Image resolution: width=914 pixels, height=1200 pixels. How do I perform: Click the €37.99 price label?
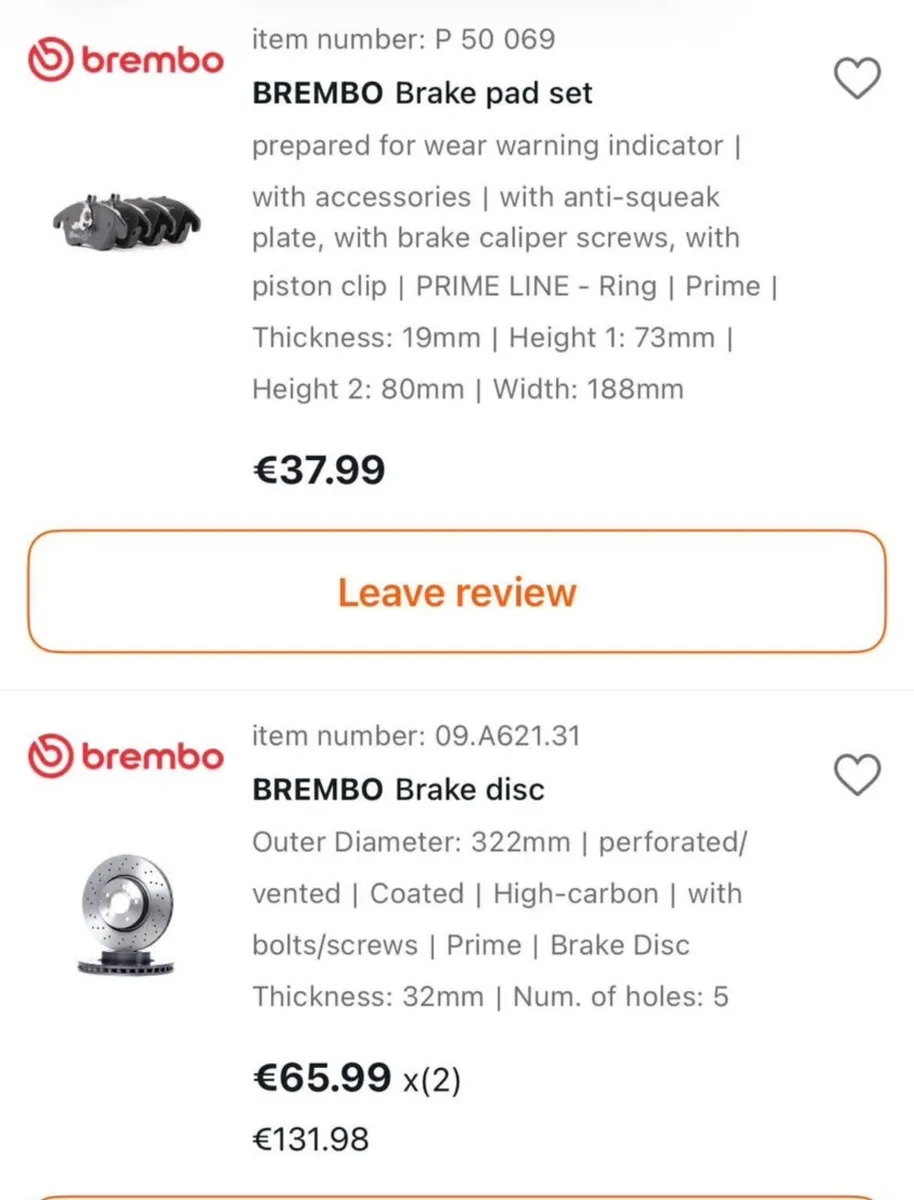coord(319,469)
